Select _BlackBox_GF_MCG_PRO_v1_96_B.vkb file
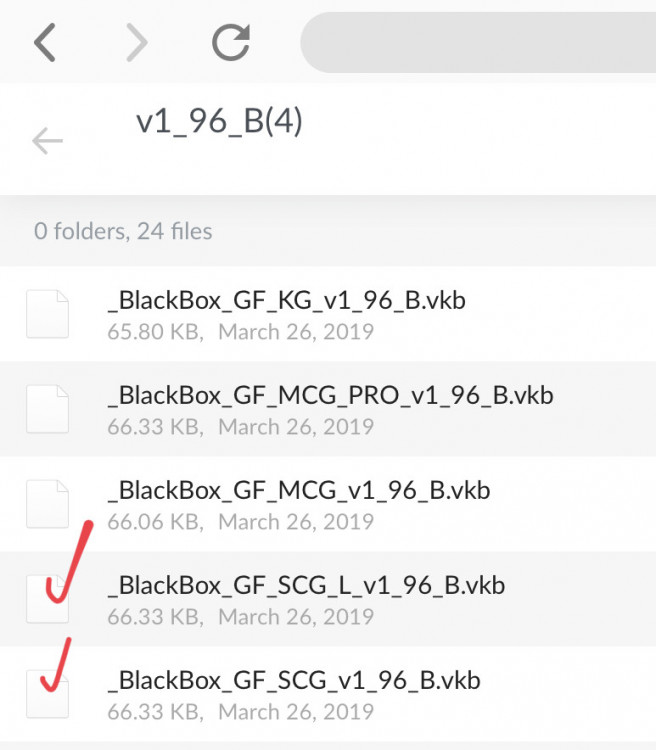656x750 pixels. [x=330, y=395]
